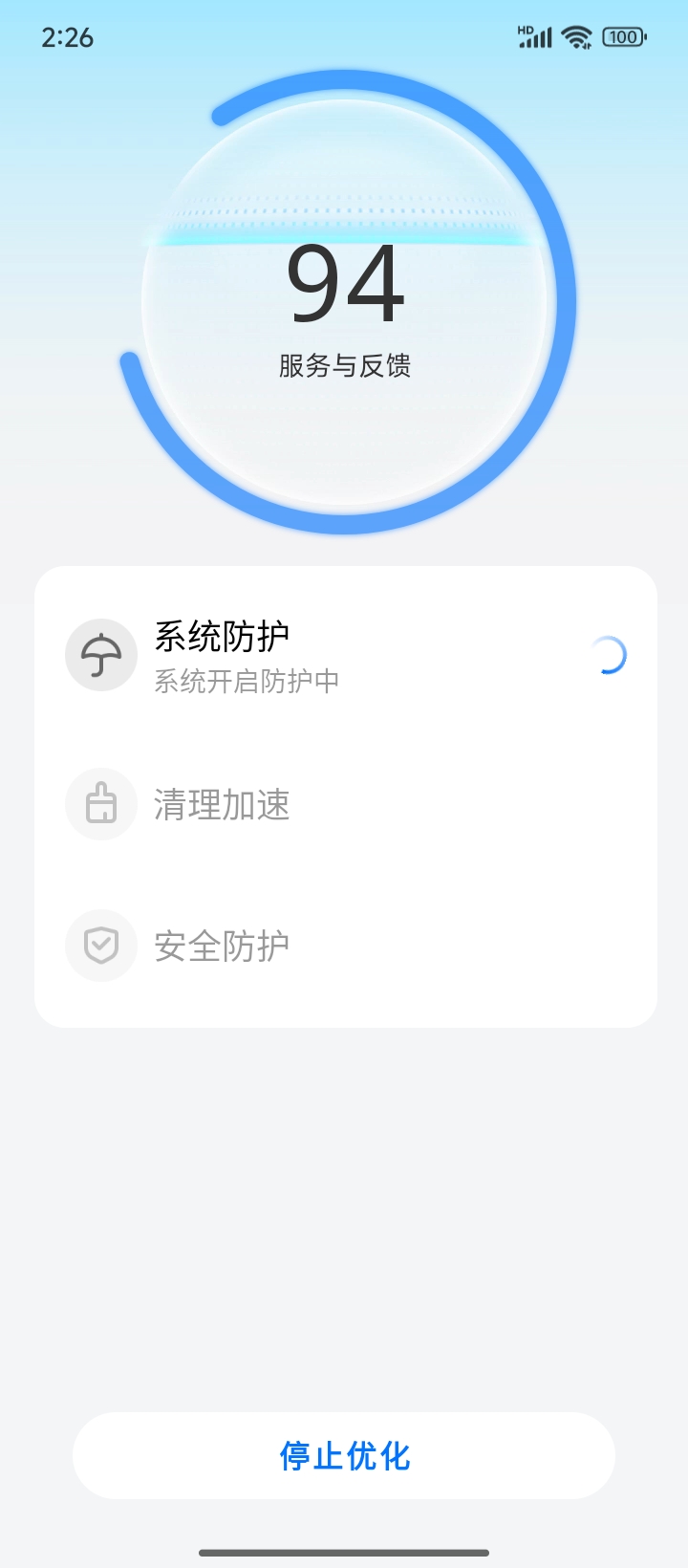Click the time 2:26 in status bar
Viewport: 688px width, 1568px height.
[x=69, y=38]
